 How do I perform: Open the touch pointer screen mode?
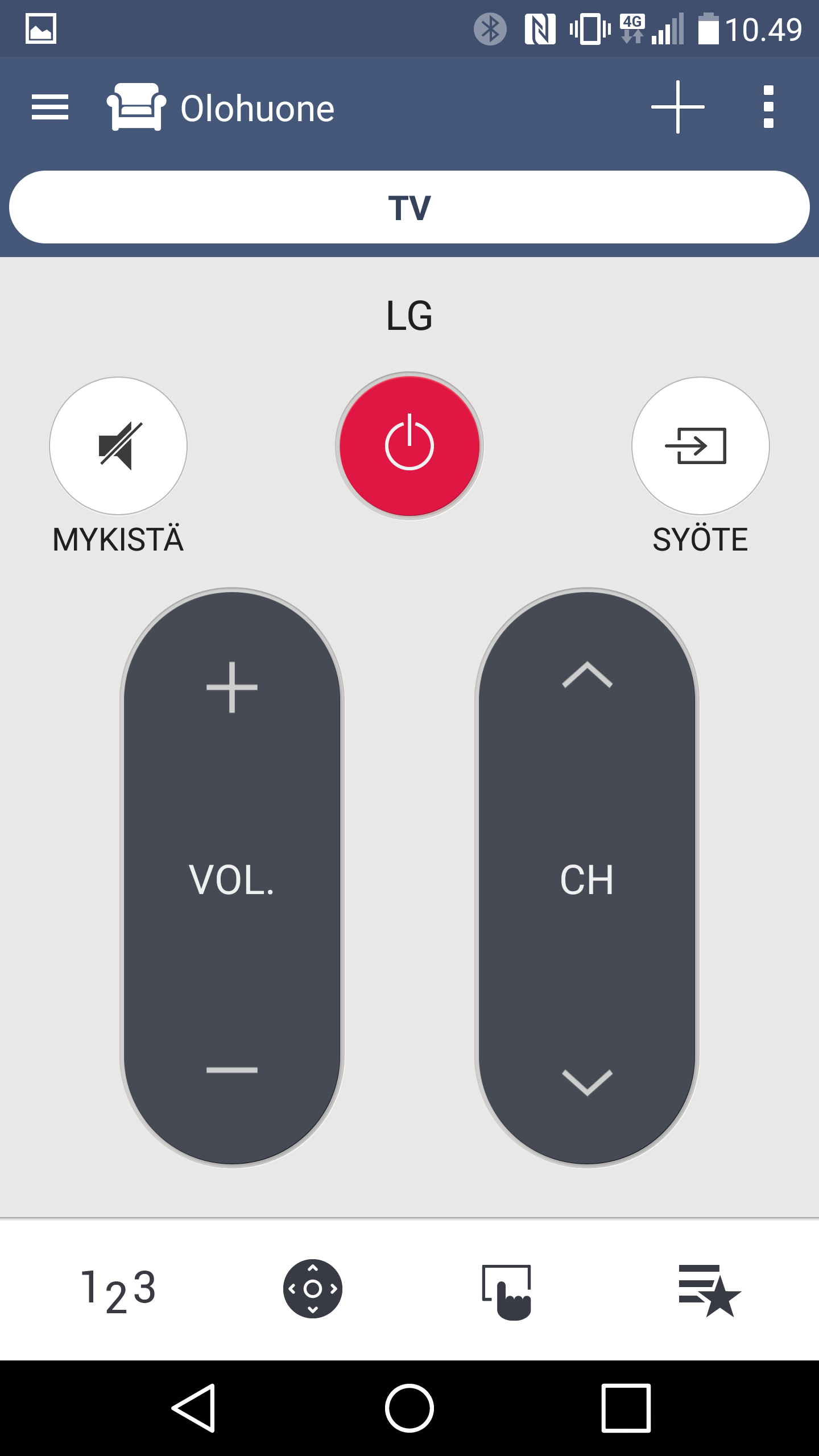507,1291
